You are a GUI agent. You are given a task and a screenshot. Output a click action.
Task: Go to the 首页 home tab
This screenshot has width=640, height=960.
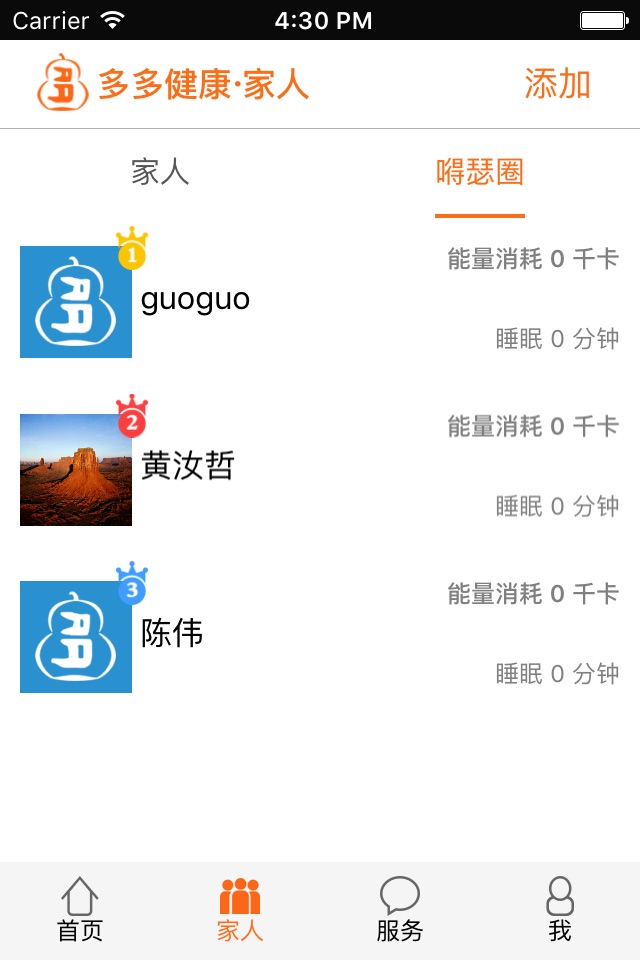[80, 910]
